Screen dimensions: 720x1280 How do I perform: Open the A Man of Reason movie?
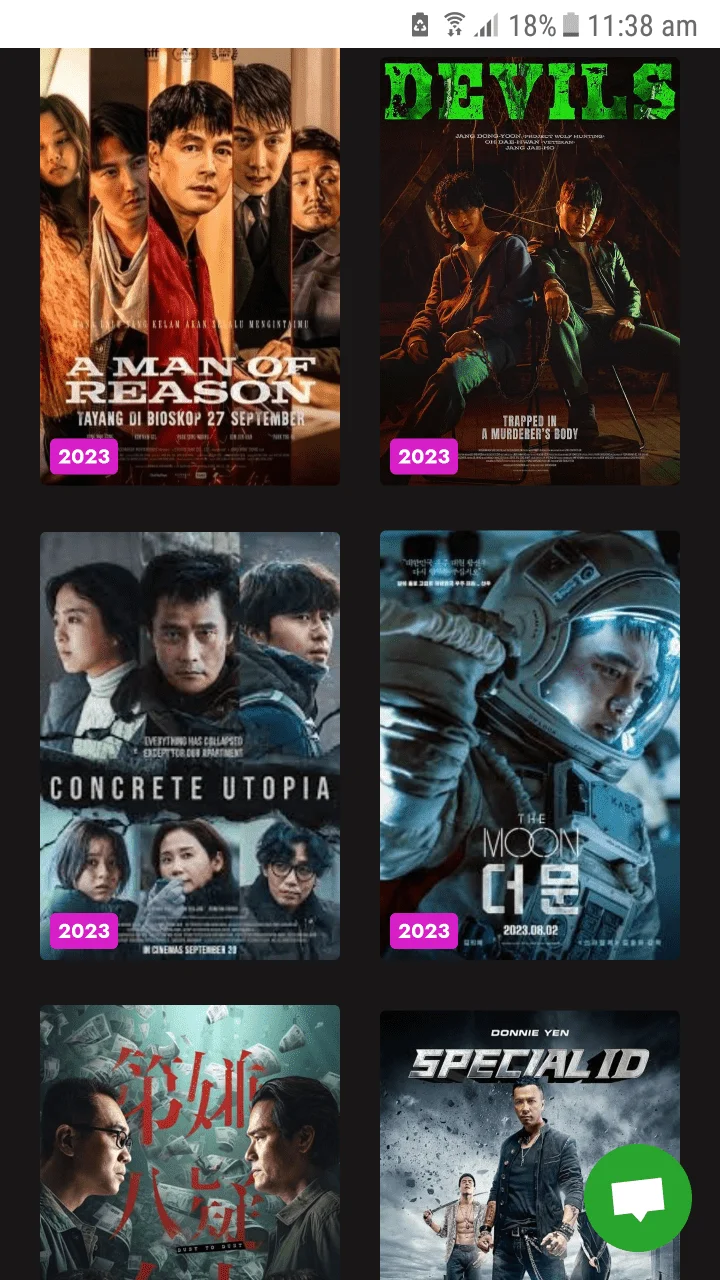tap(190, 267)
